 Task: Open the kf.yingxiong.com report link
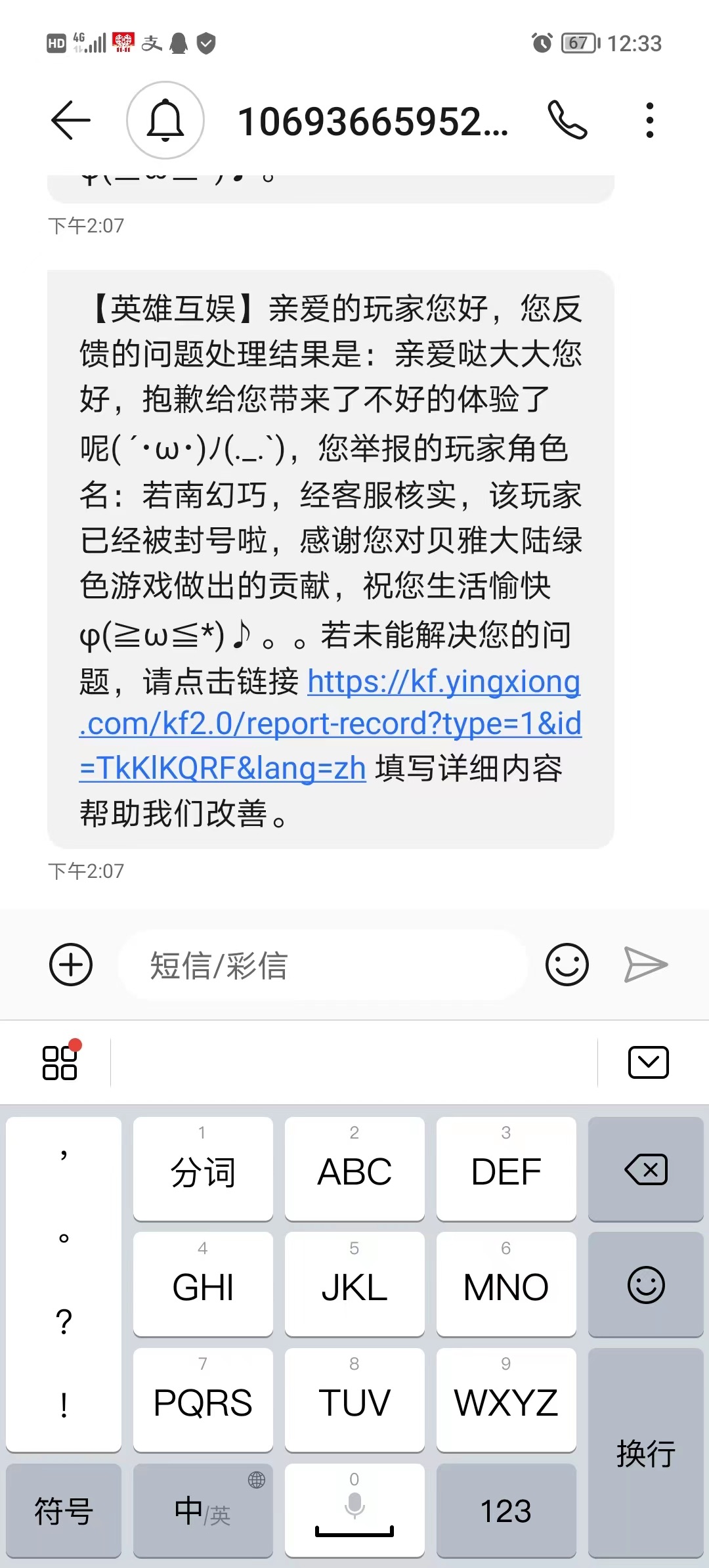[x=330, y=724]
